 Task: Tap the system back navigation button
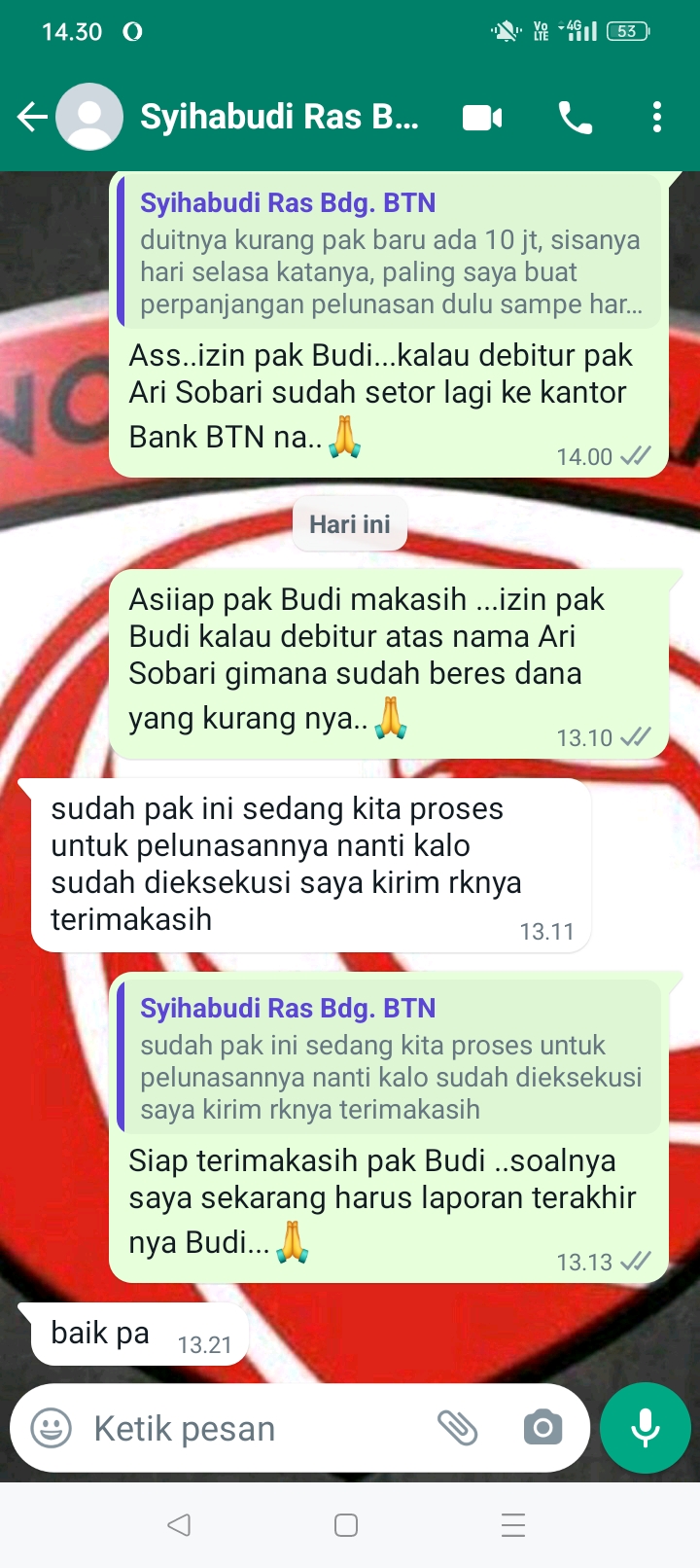(179, 1524)
